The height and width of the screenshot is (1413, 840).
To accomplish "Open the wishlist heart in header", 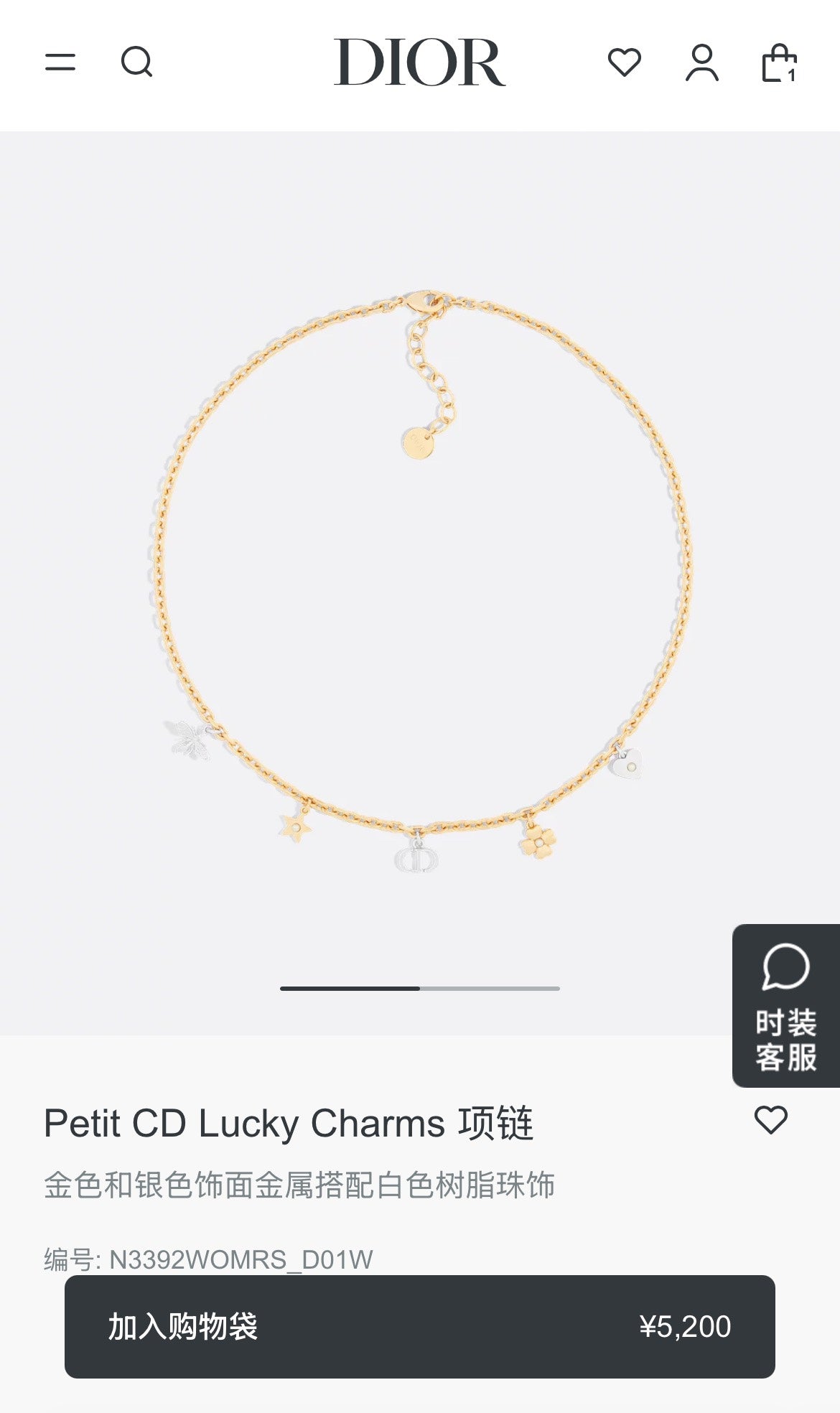I will 624,62.
